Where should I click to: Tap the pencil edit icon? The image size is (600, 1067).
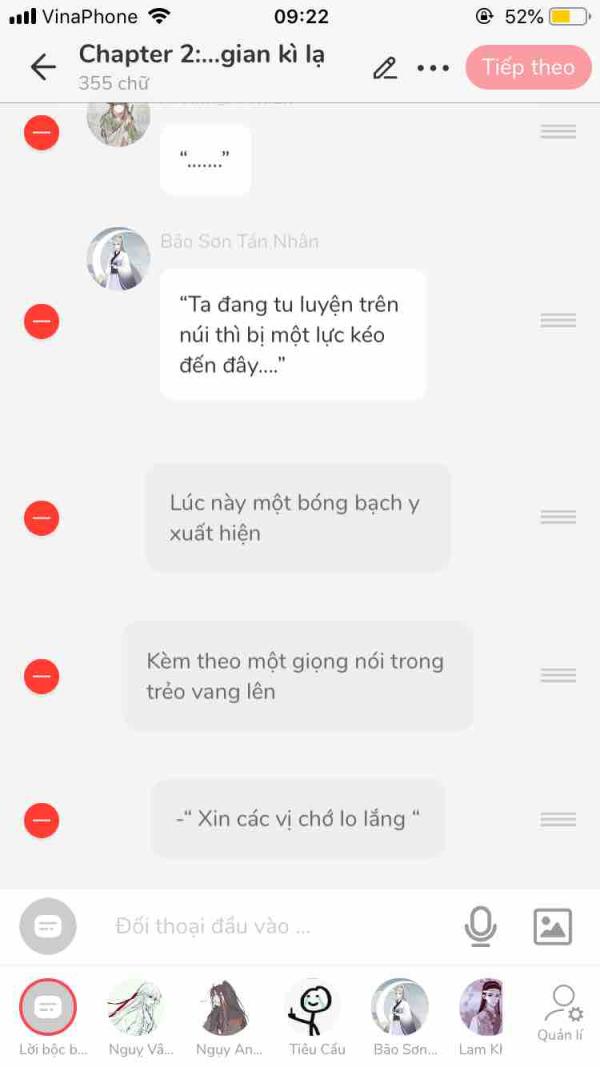(x=385, y=68)
